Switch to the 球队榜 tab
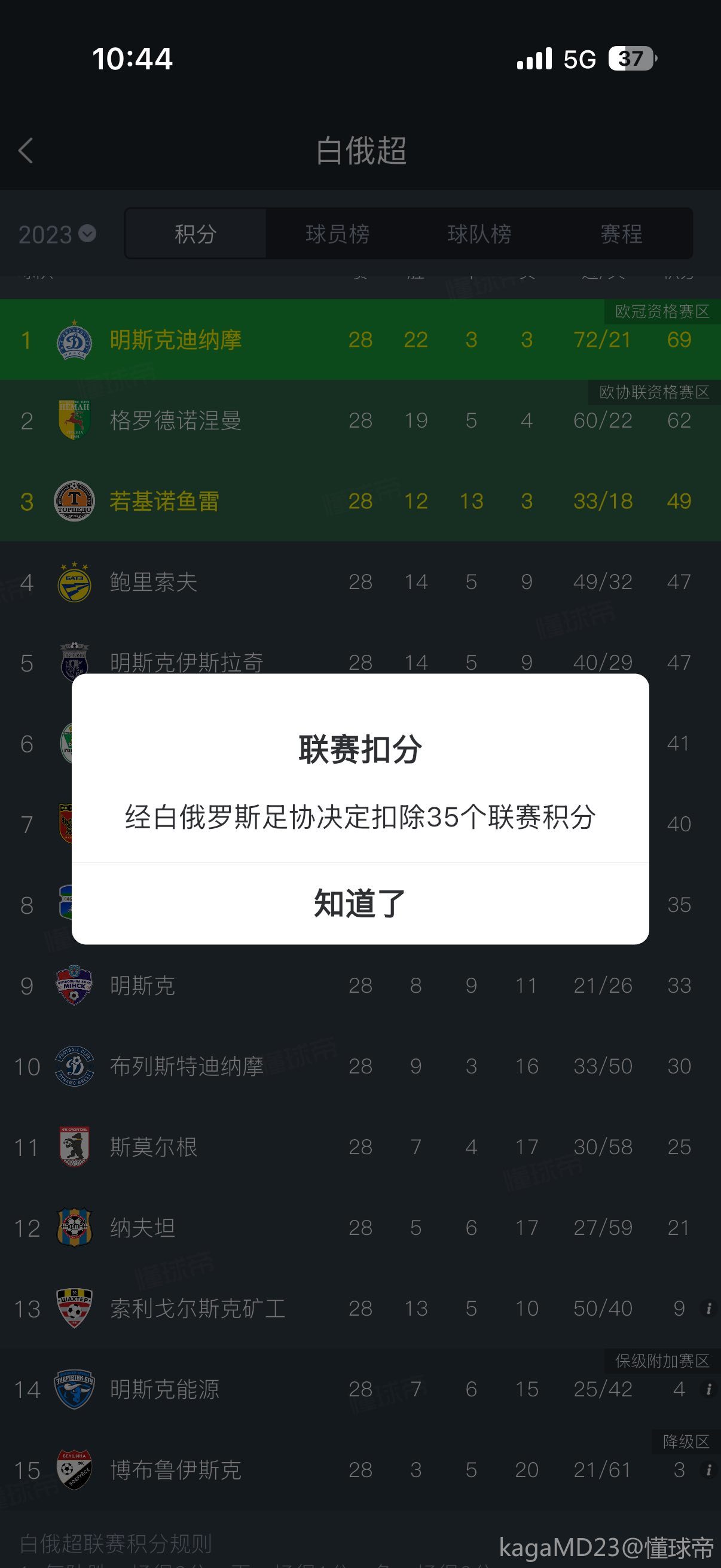Screen dimensions: 721x1568 point(479,234)
